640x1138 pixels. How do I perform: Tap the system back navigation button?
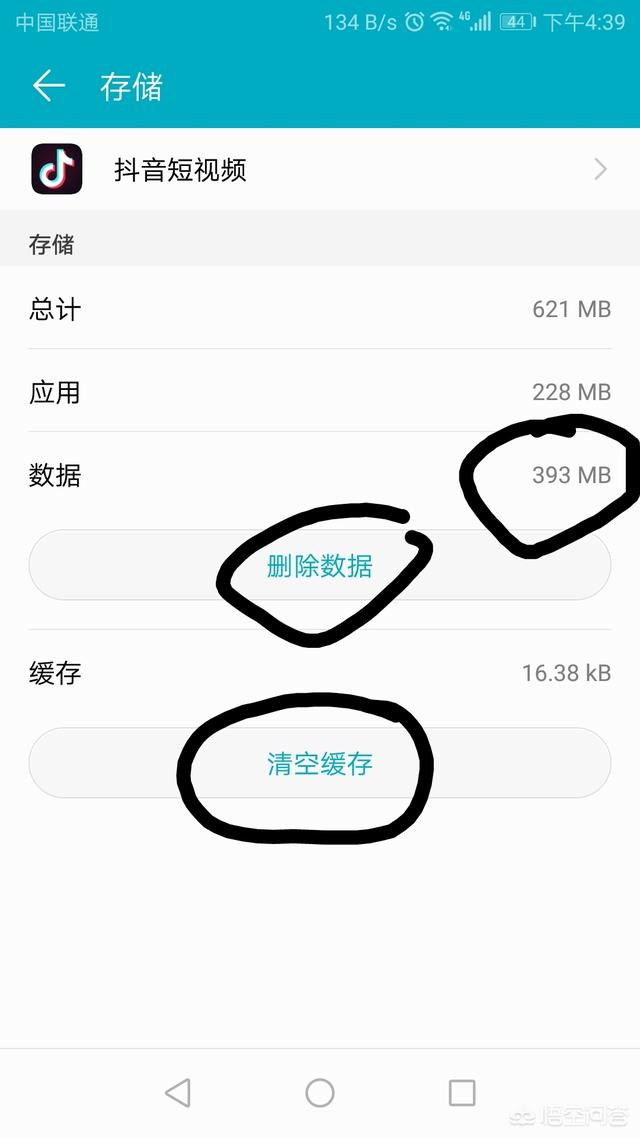pyautogui.click(x=178, y=1092)
